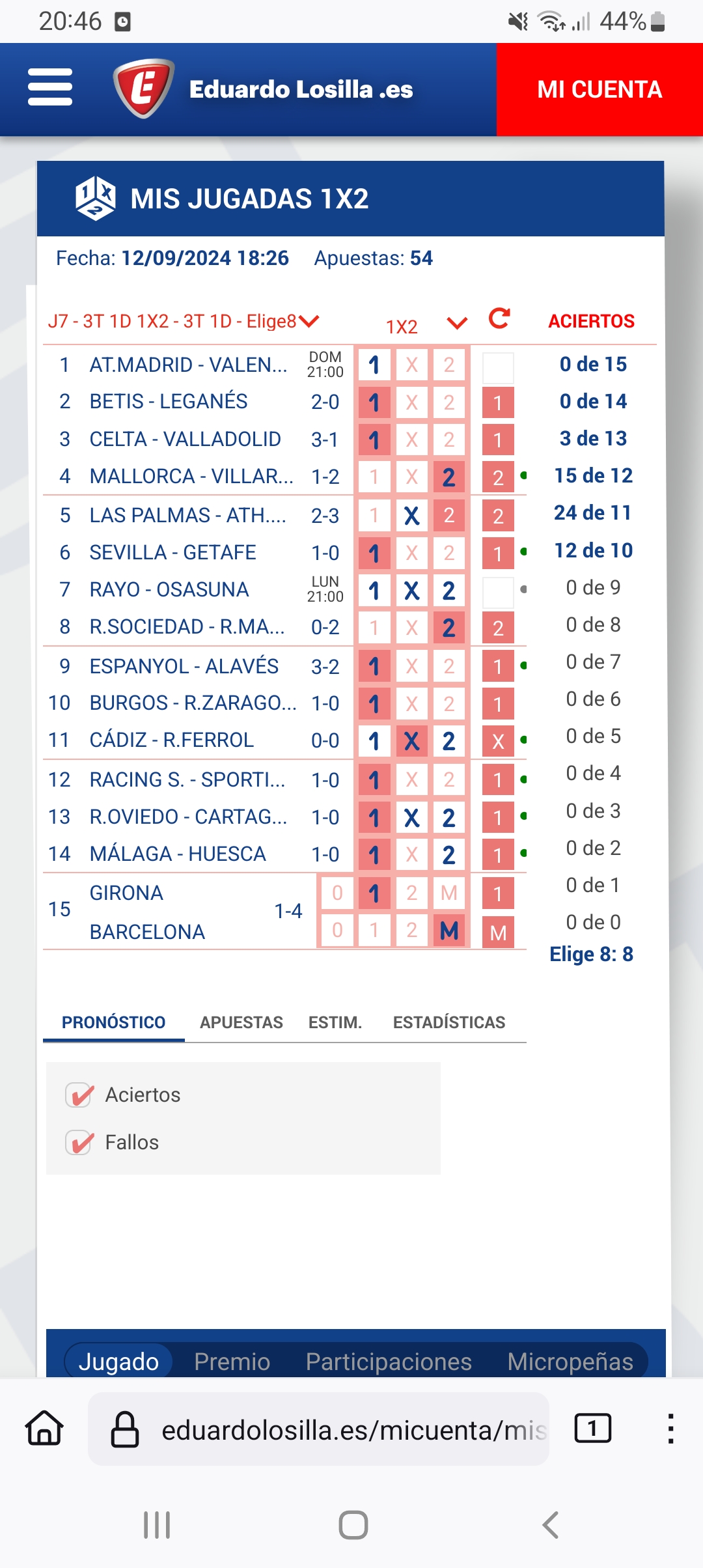Image resolution: width=703 pixels, height=1568 pixels.
Task: Open the hamburger menu
Action: [50, 87]
